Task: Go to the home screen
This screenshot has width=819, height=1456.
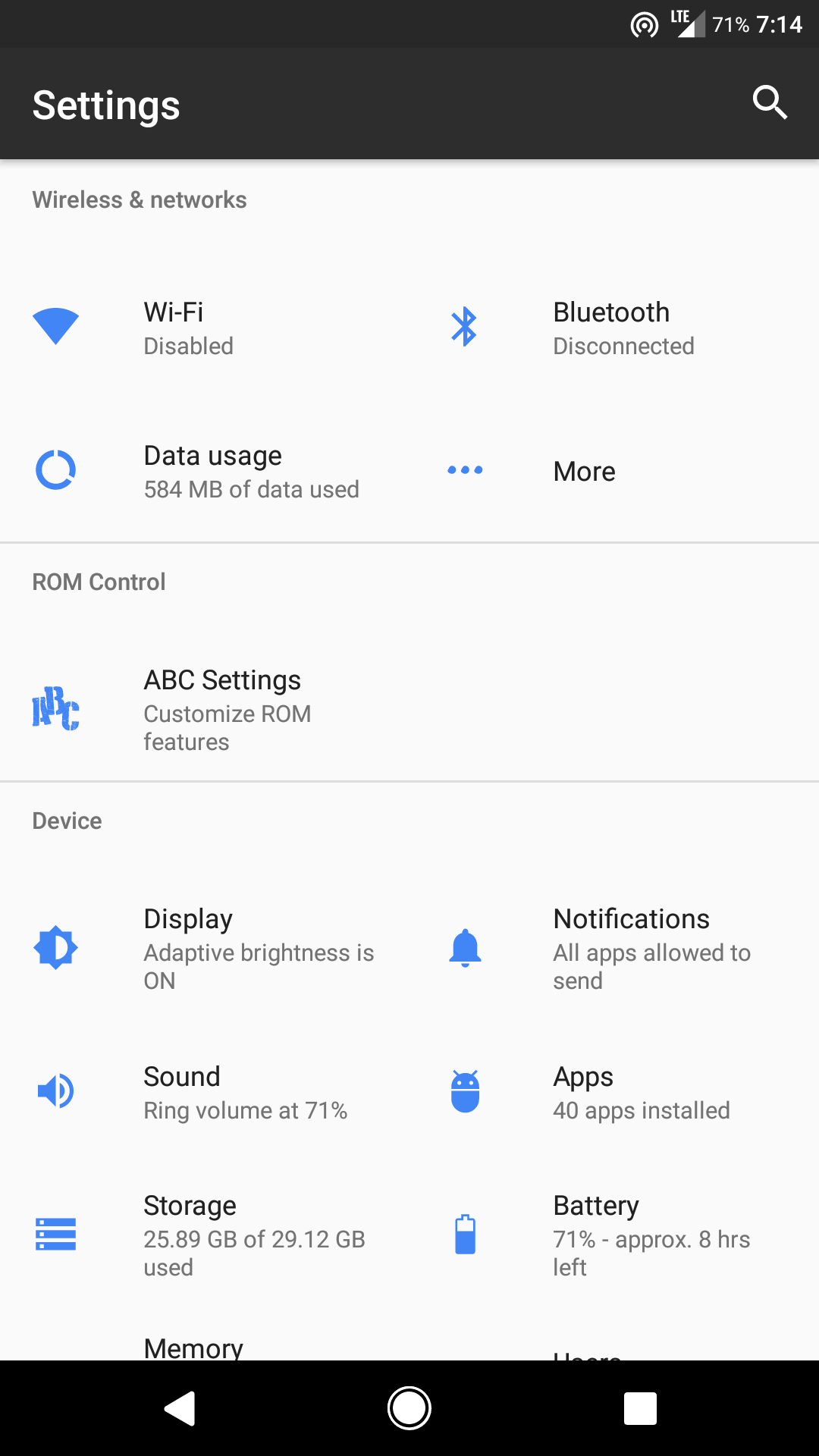Action: point(409,1409)
